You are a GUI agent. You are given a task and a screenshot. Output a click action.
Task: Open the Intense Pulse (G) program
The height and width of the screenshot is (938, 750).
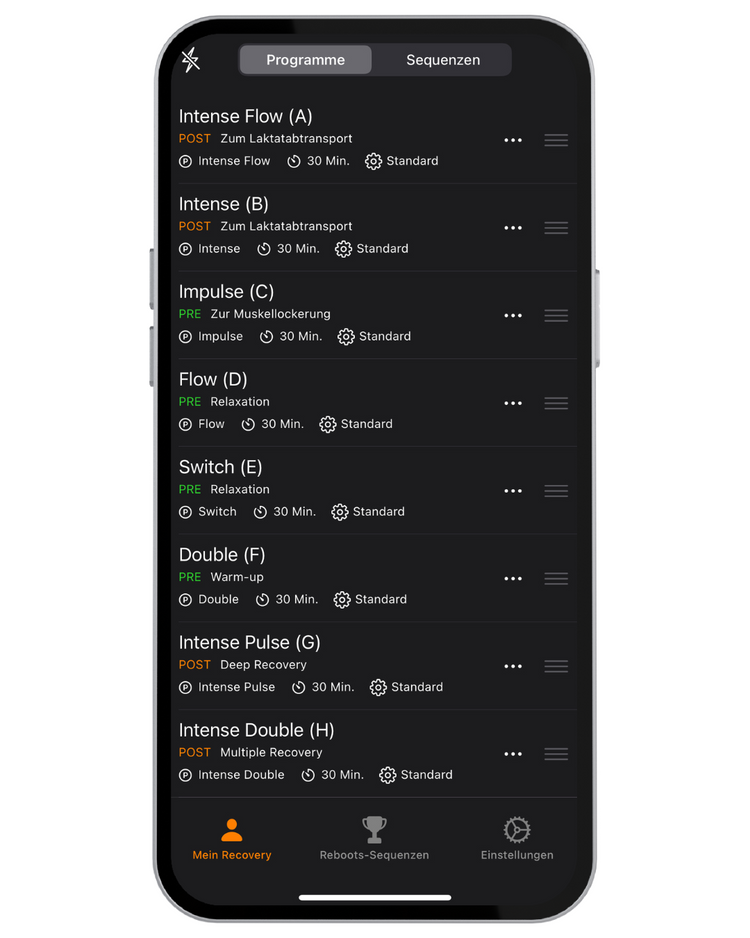pos(250,643)
